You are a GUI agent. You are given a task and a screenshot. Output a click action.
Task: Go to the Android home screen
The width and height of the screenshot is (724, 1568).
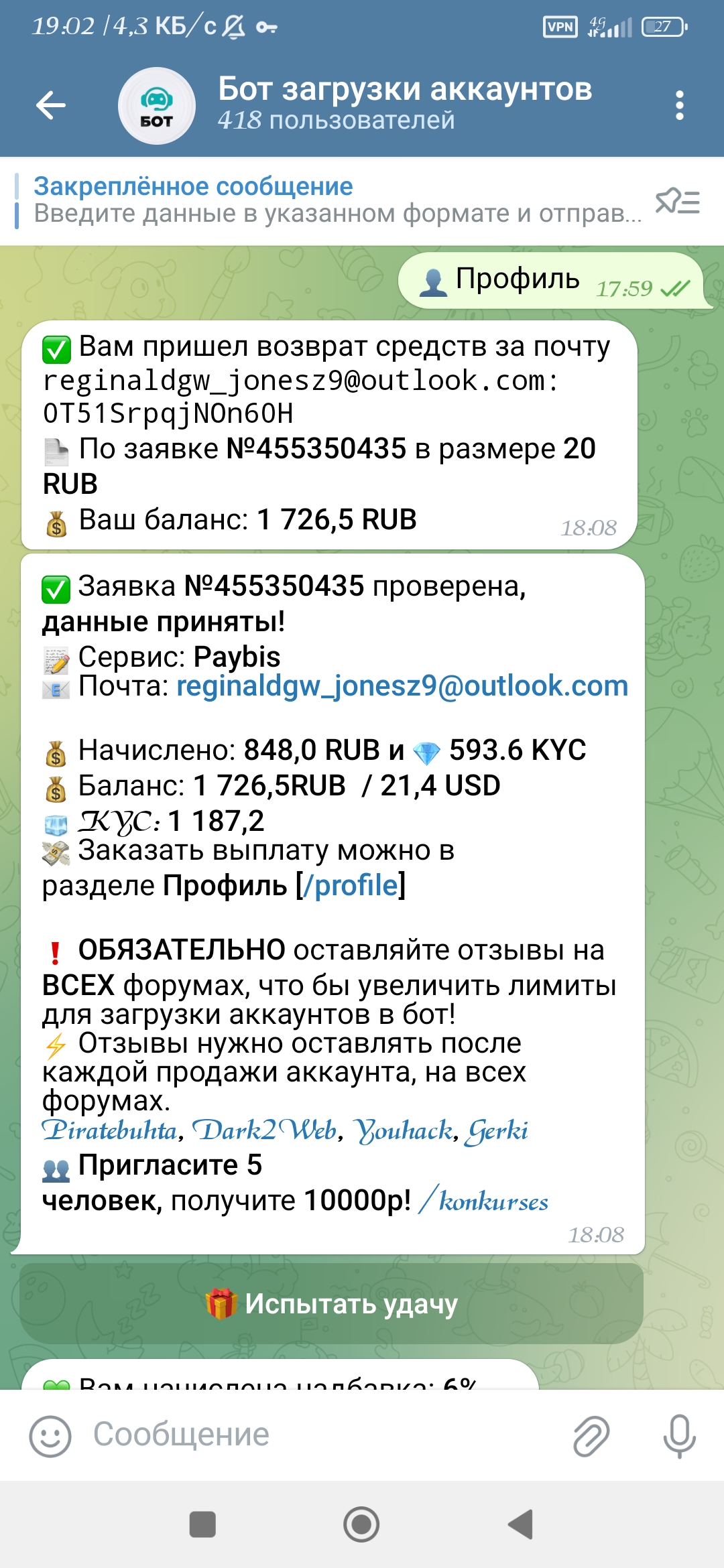click(x=361, y=1524)
